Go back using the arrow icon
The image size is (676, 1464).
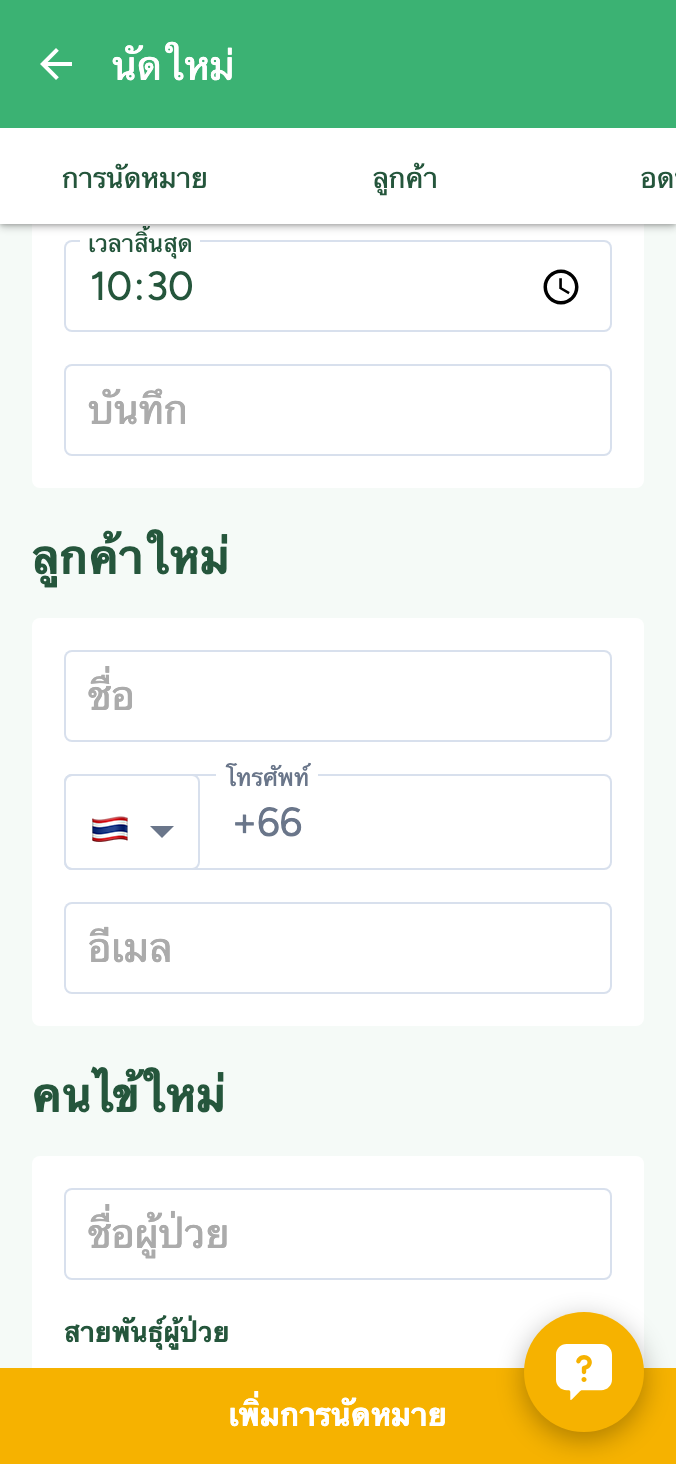(x=56, y=65)
